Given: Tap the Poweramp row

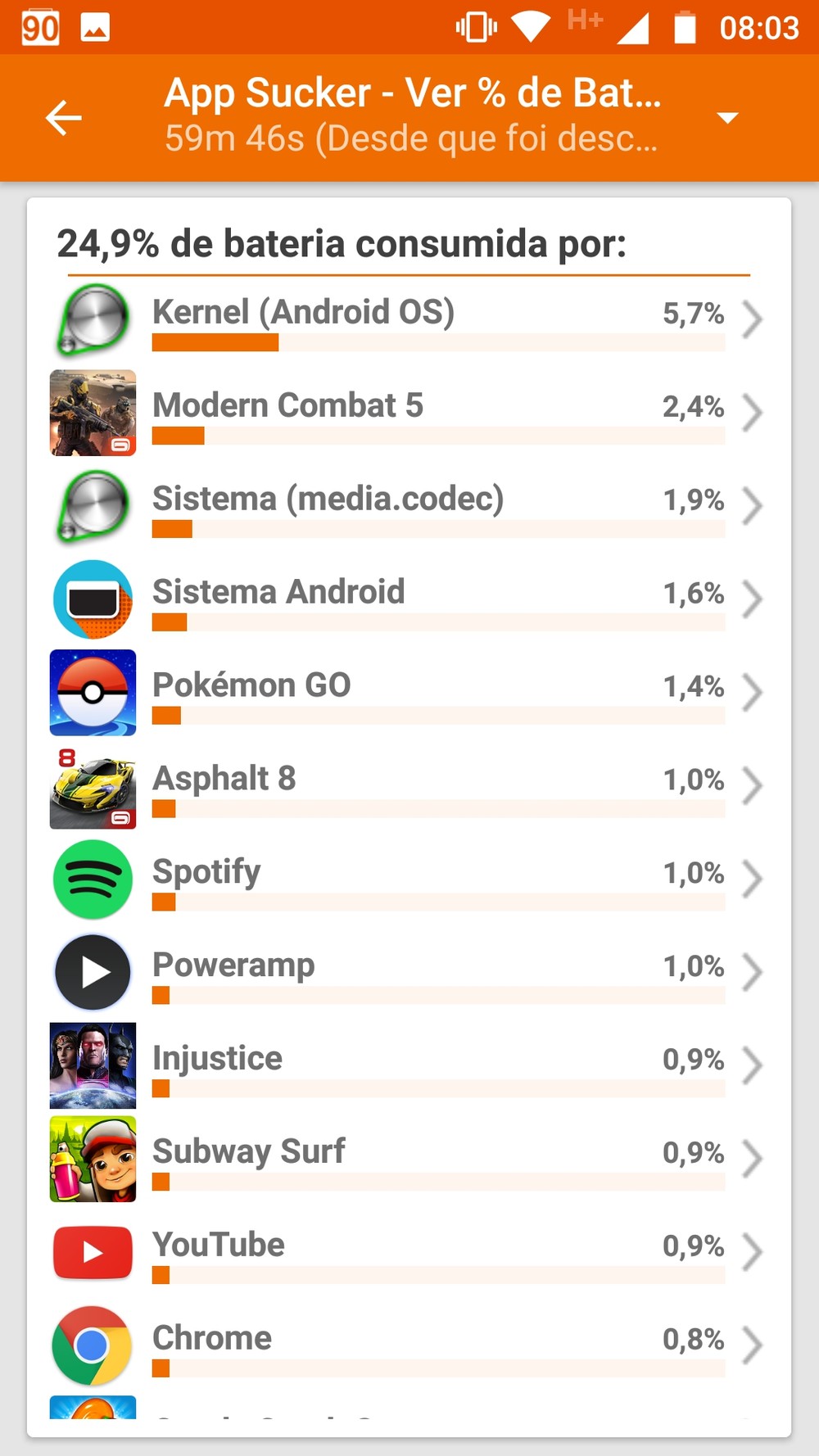Looking at the screenshot, I should [409, 973].
